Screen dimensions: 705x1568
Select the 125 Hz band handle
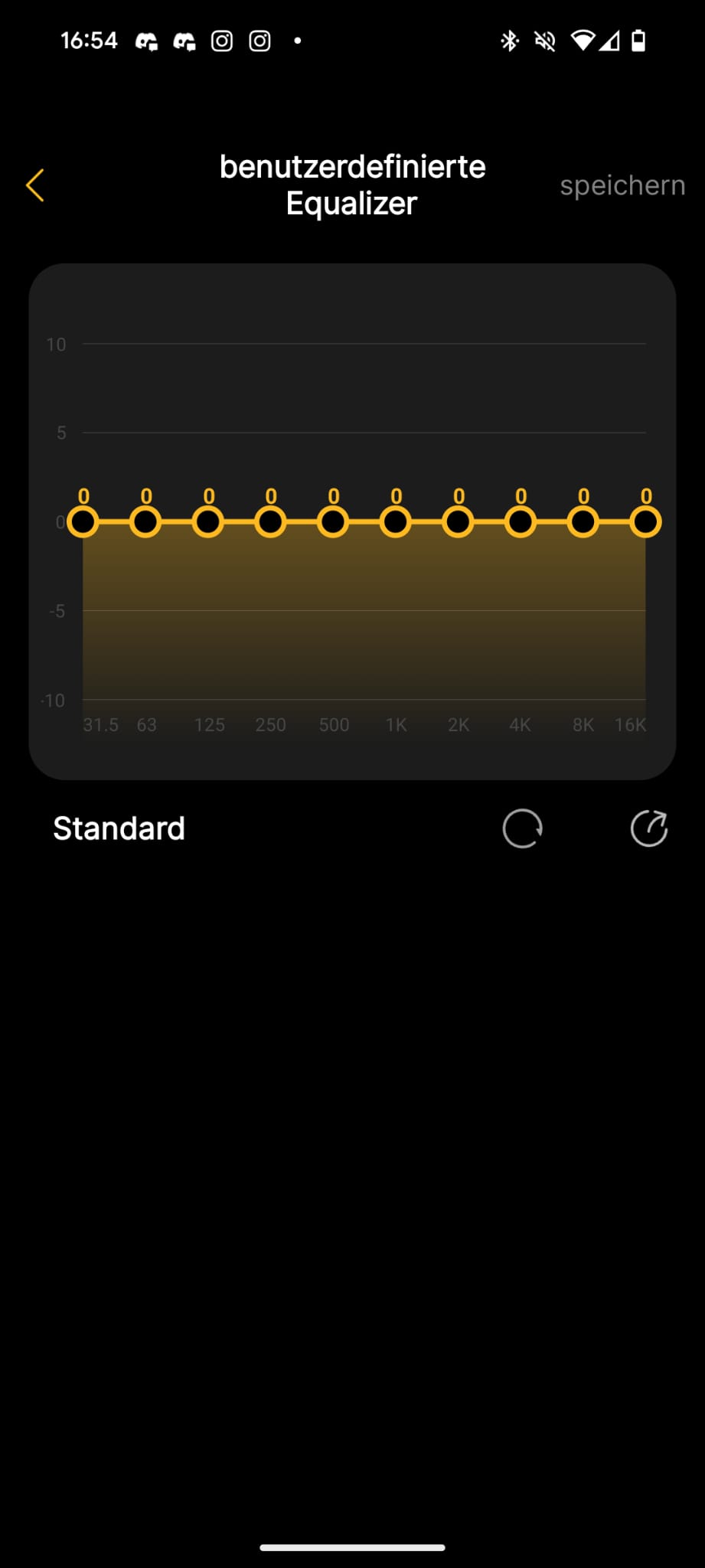(x=208, y=522)
